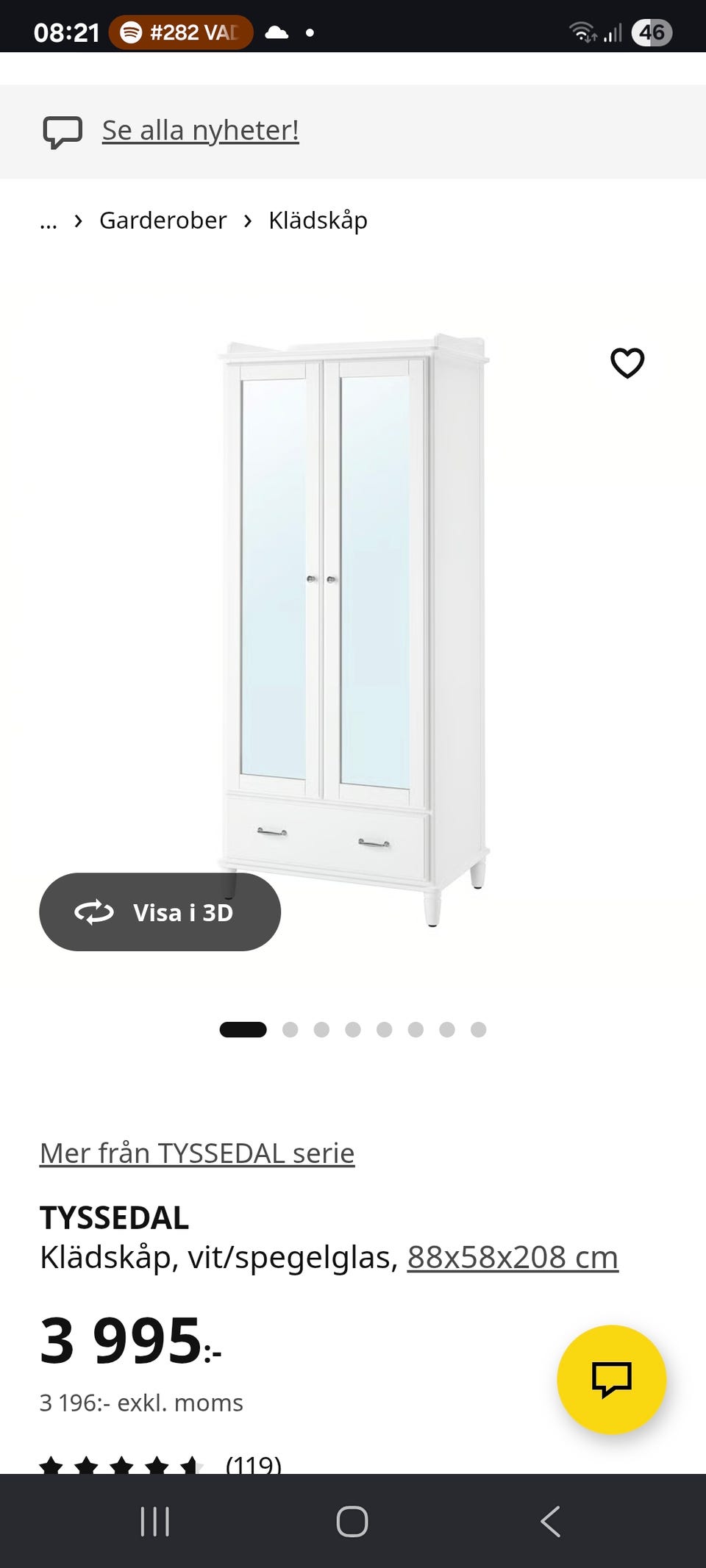Go back using the system back button
This screenshot has height=1568, width=706.
click(550, 1521)
